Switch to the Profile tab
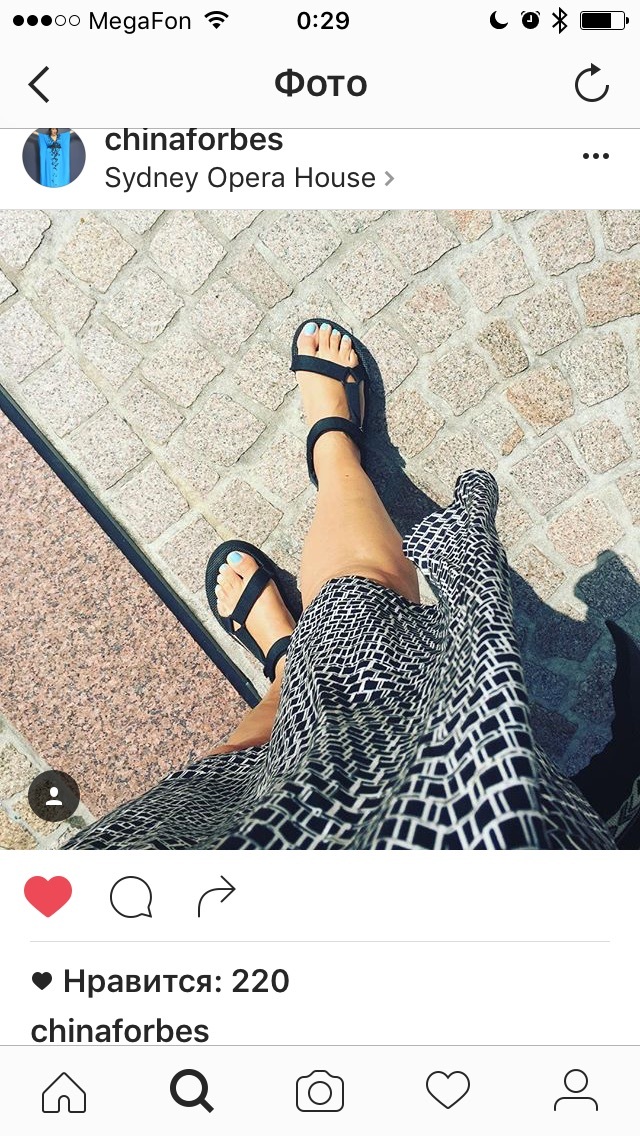This screenshot has width=640, height=1136. point(576,1090)
